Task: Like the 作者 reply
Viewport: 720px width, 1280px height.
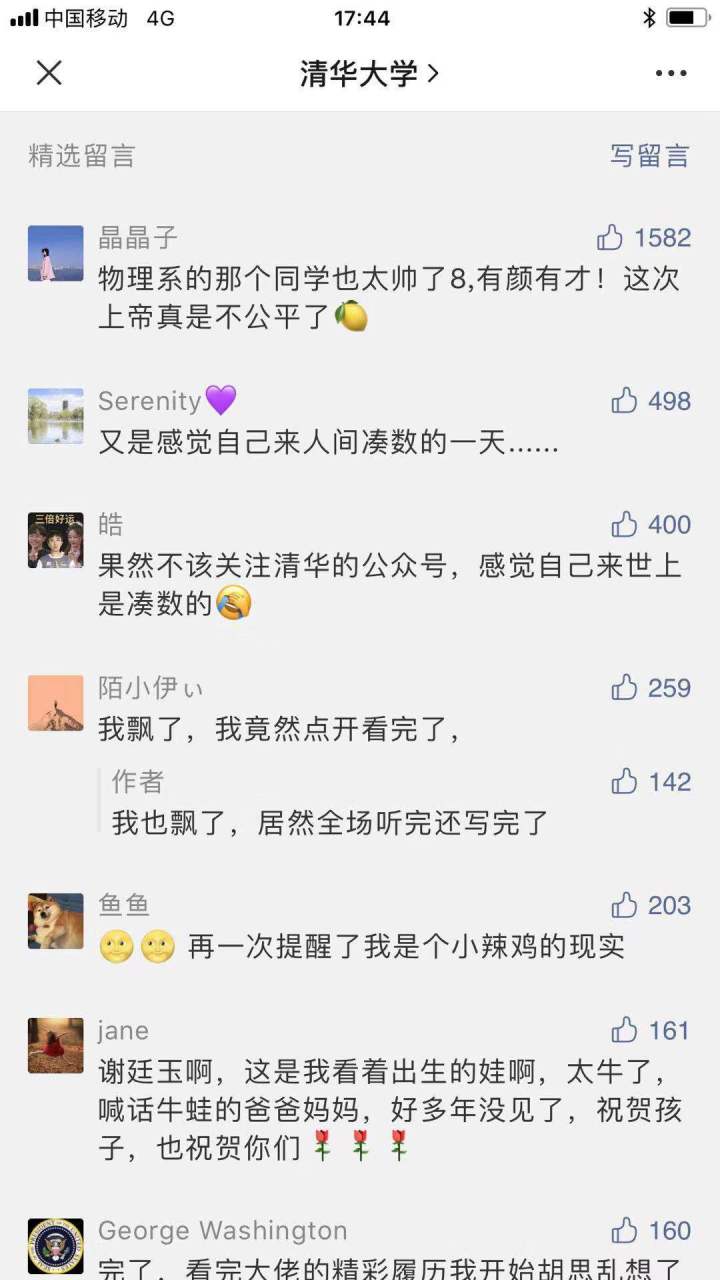Action: pos(625,782)
